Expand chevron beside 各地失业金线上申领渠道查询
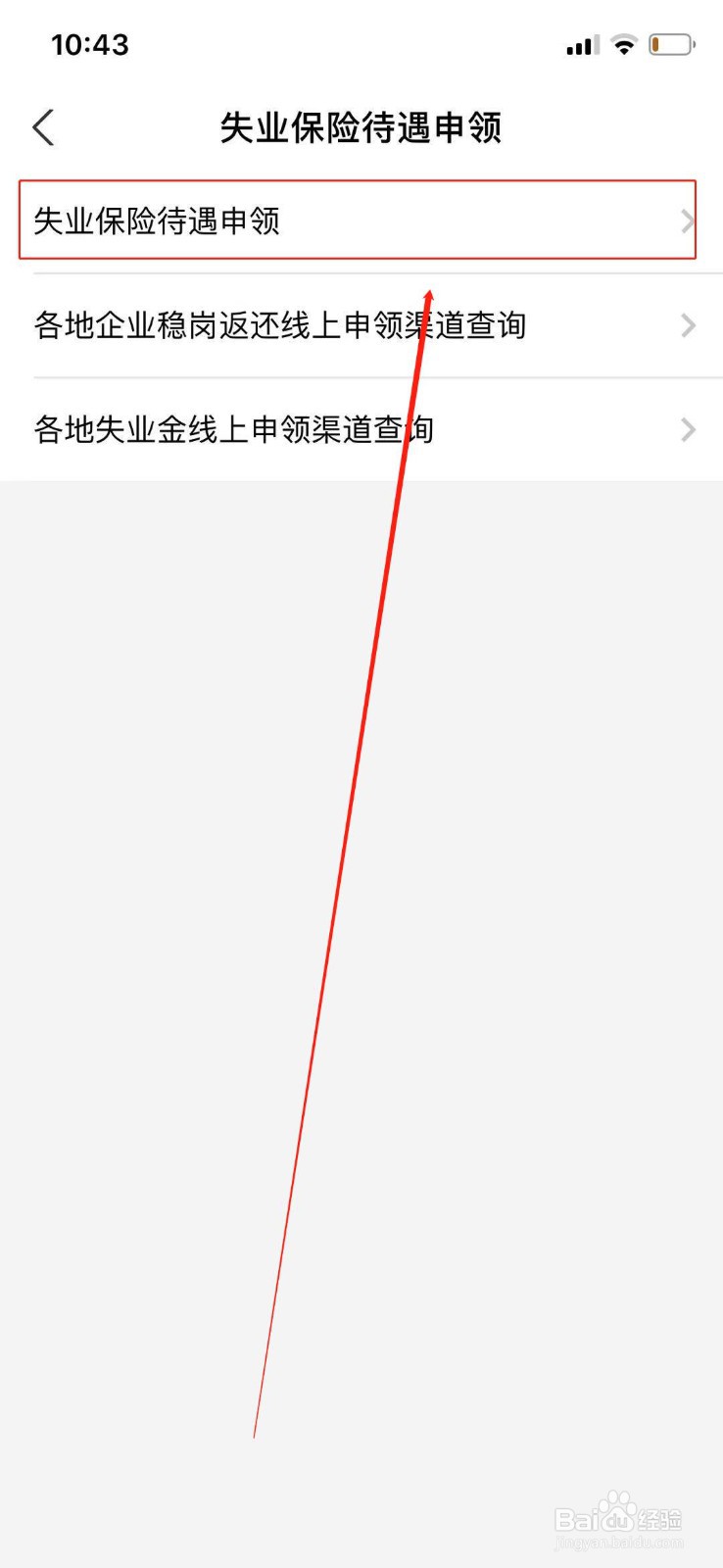723x1568 pixels. [687, 429]
